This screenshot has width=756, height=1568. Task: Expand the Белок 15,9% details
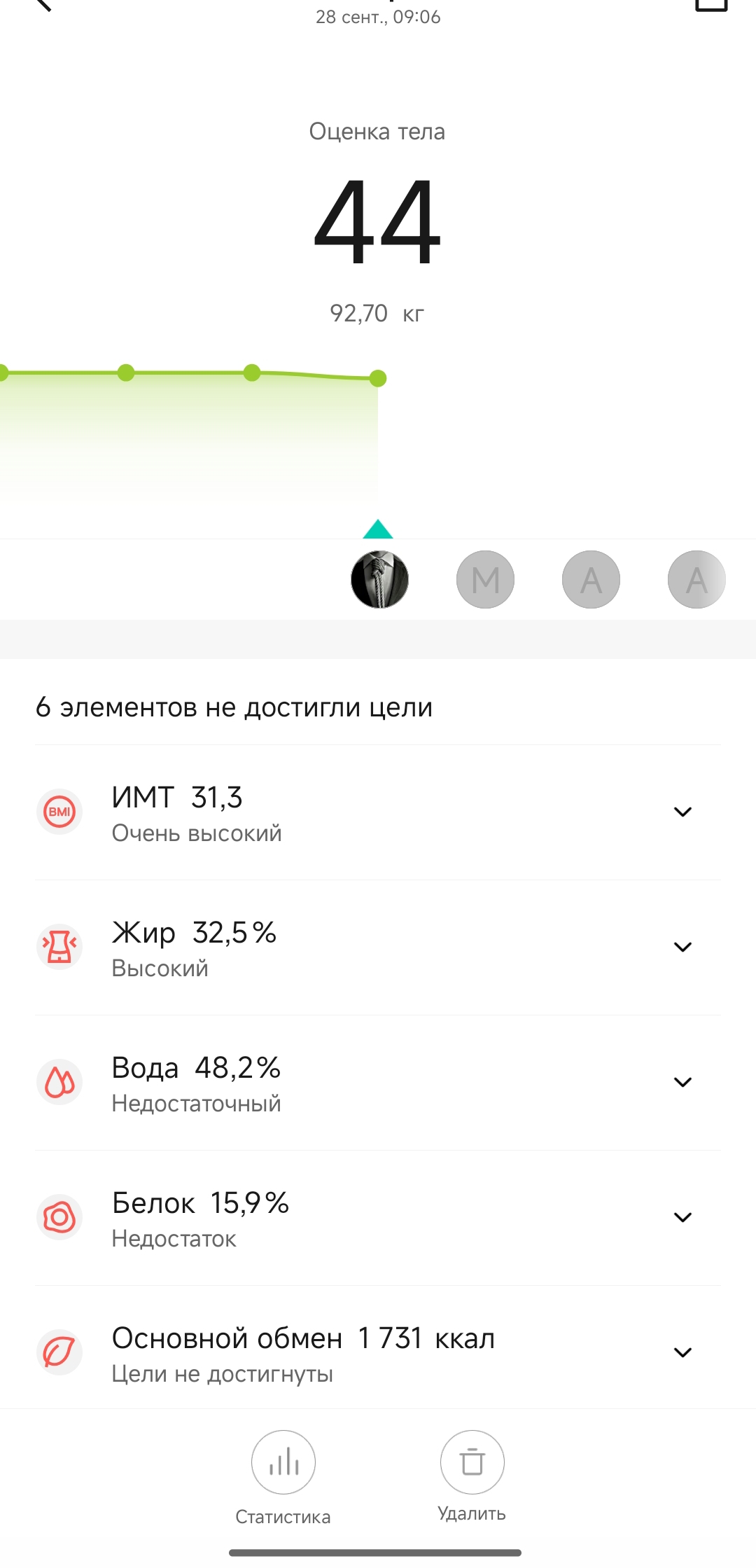tap(682, 1217)
